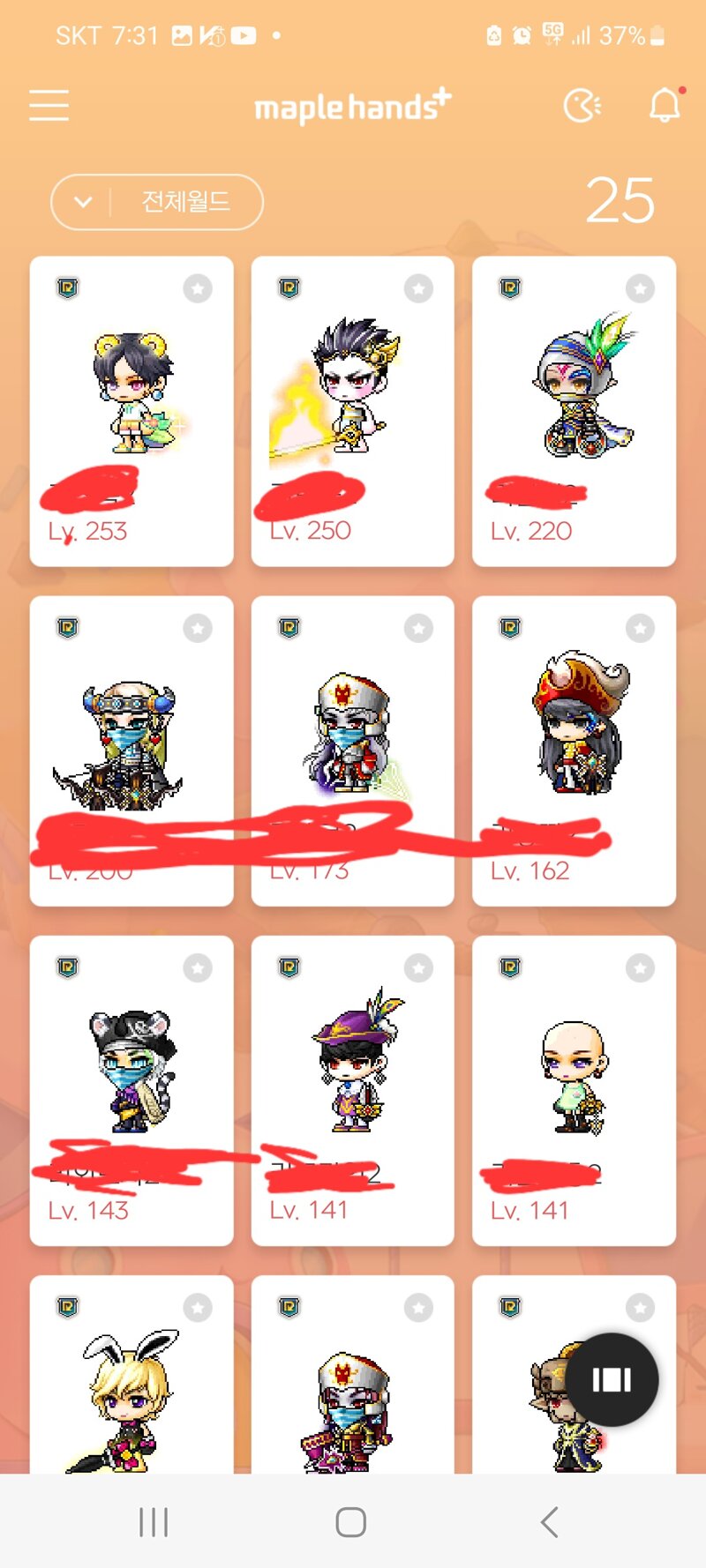Screen dimensions: 706x1568
Task: Open recent apps from the navigation bar
Action: [154, 1521]
